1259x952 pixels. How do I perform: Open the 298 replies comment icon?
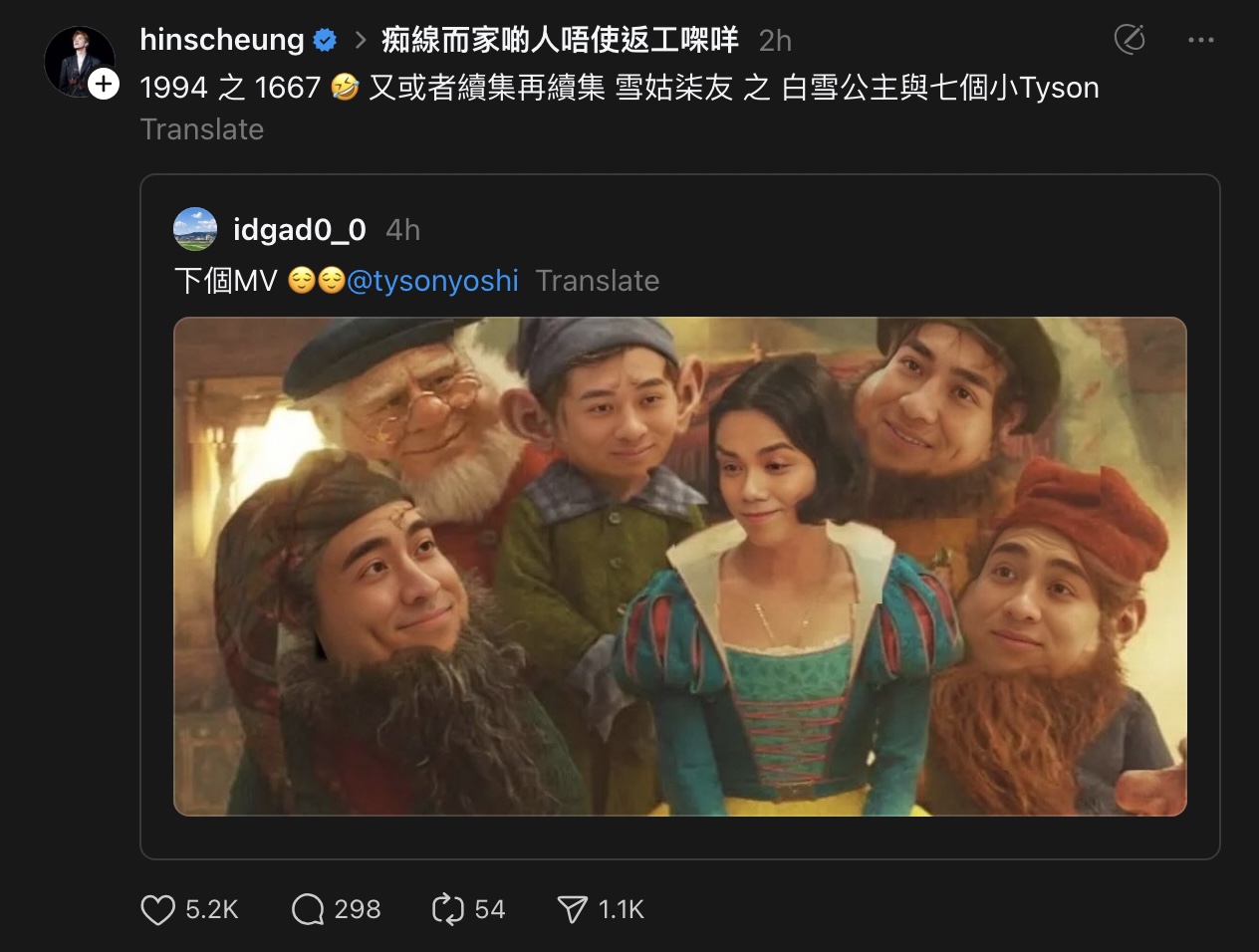308,909
